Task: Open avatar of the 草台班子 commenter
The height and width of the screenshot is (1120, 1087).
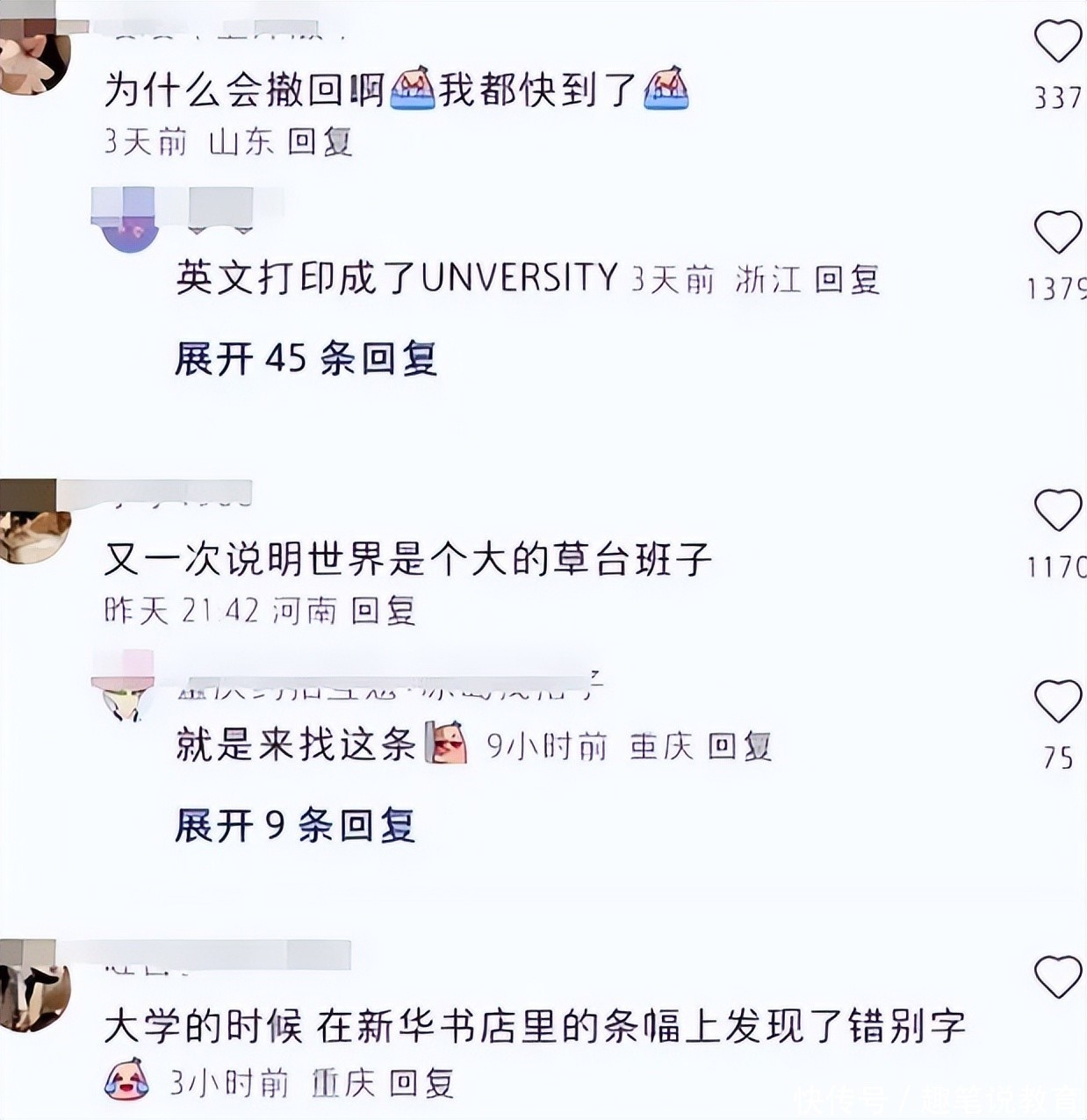Action: click(x=33, y=525)
